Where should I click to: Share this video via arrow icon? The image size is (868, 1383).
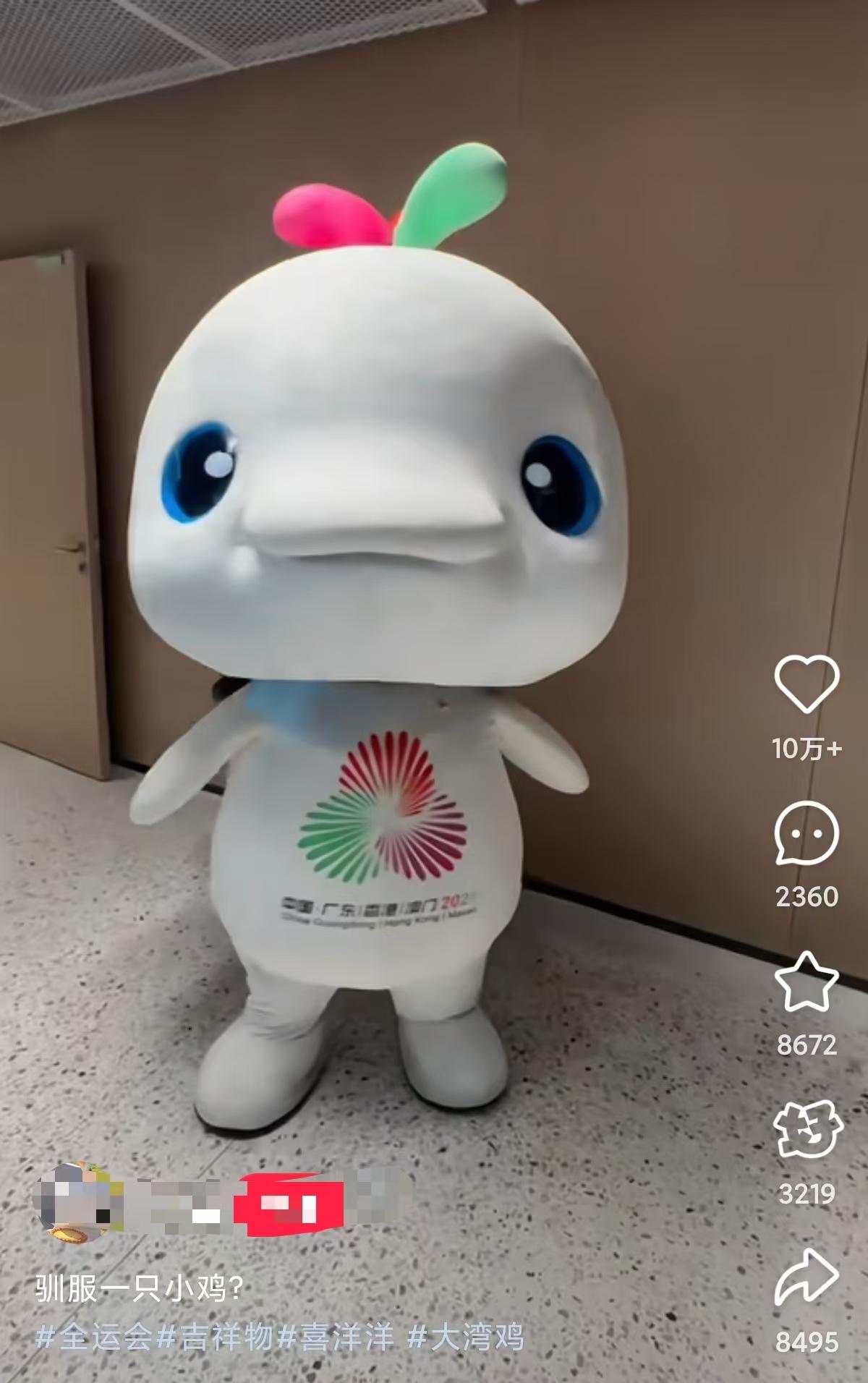pos(806,1278)
